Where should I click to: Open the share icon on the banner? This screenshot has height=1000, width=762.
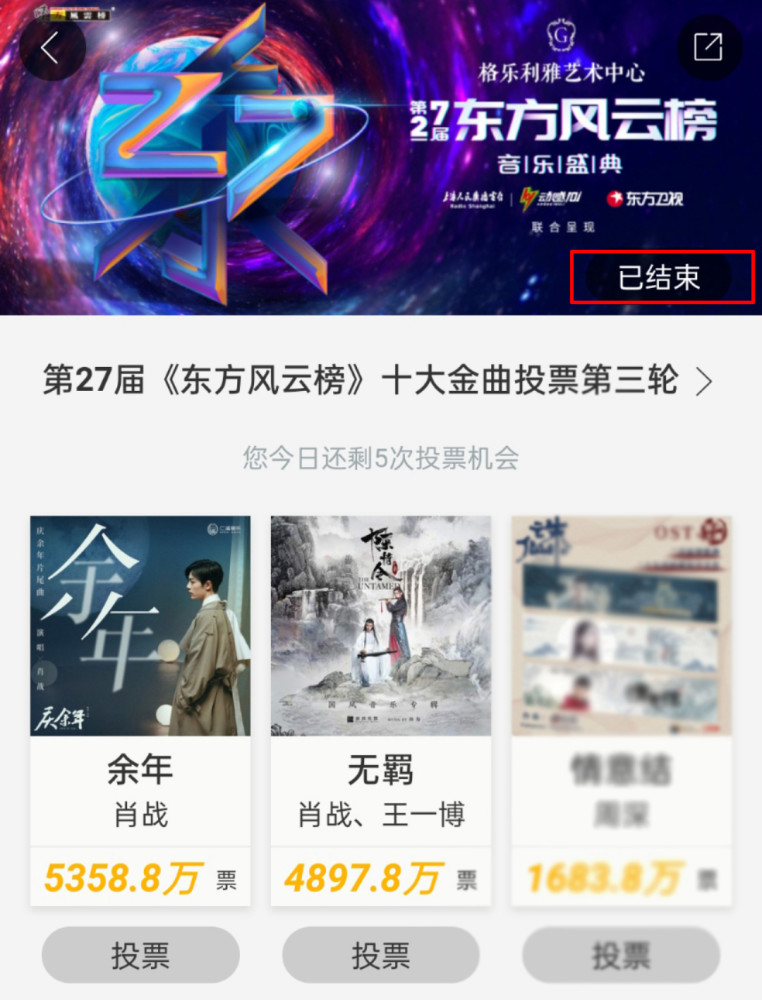tap(709, 48)
